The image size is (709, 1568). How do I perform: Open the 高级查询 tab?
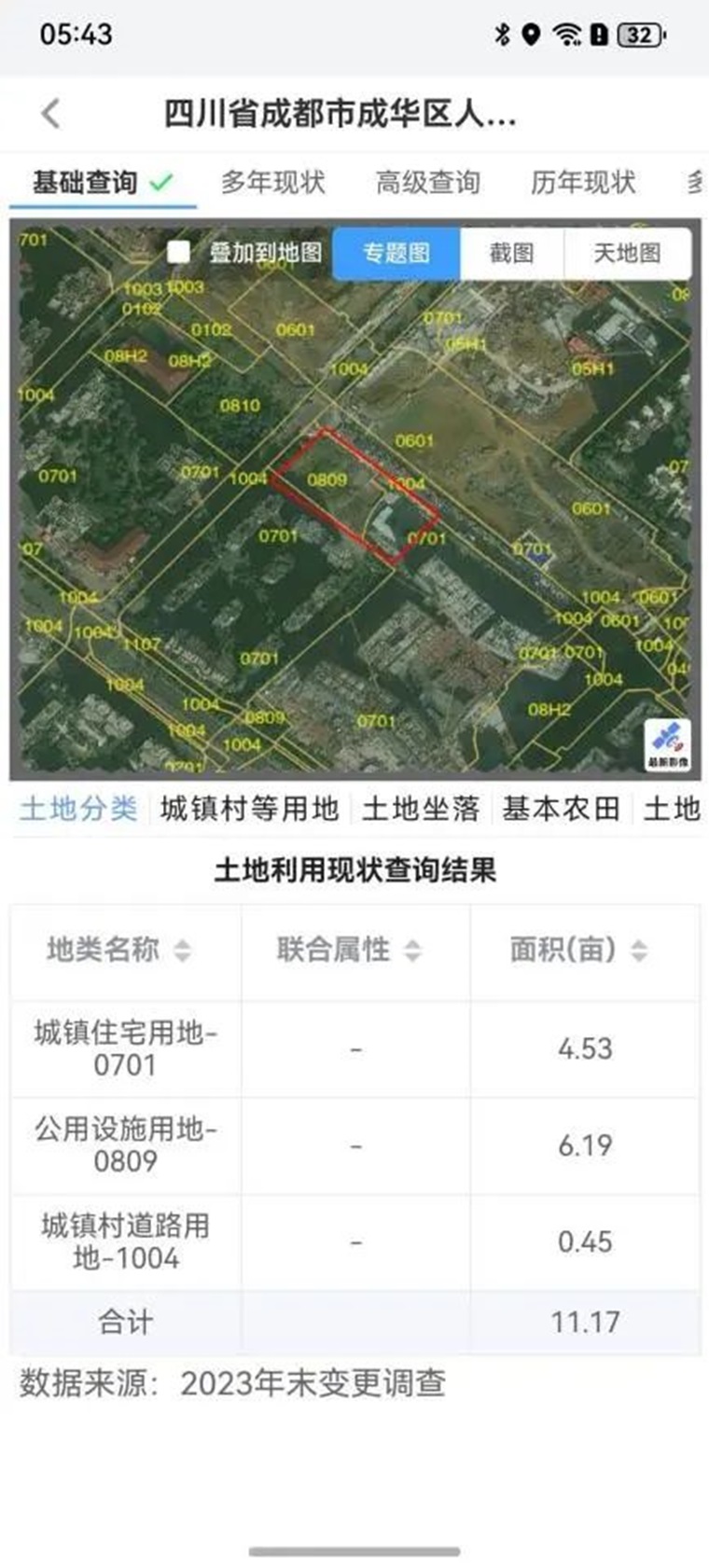[x=427, y=182]
